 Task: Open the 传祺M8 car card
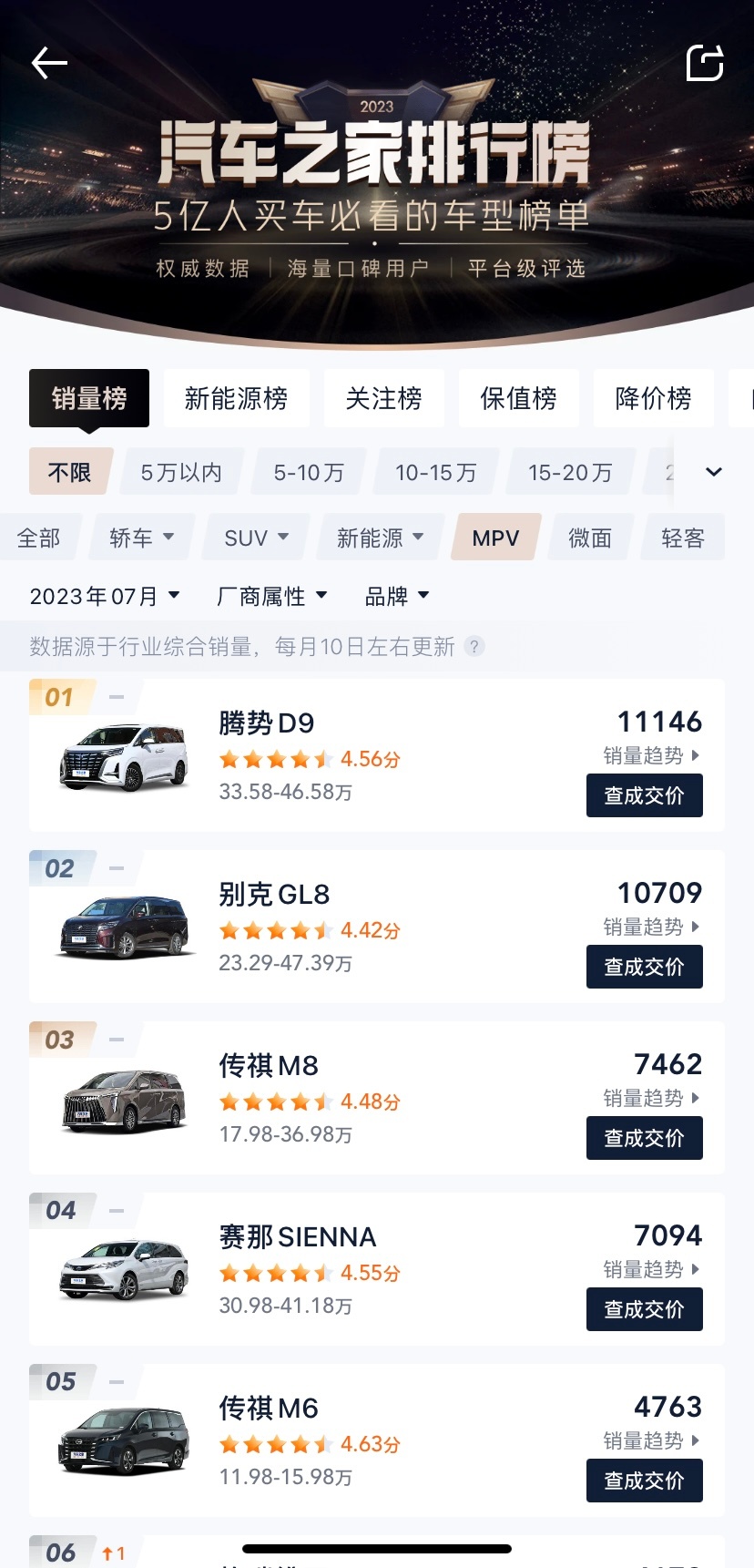377,1098
